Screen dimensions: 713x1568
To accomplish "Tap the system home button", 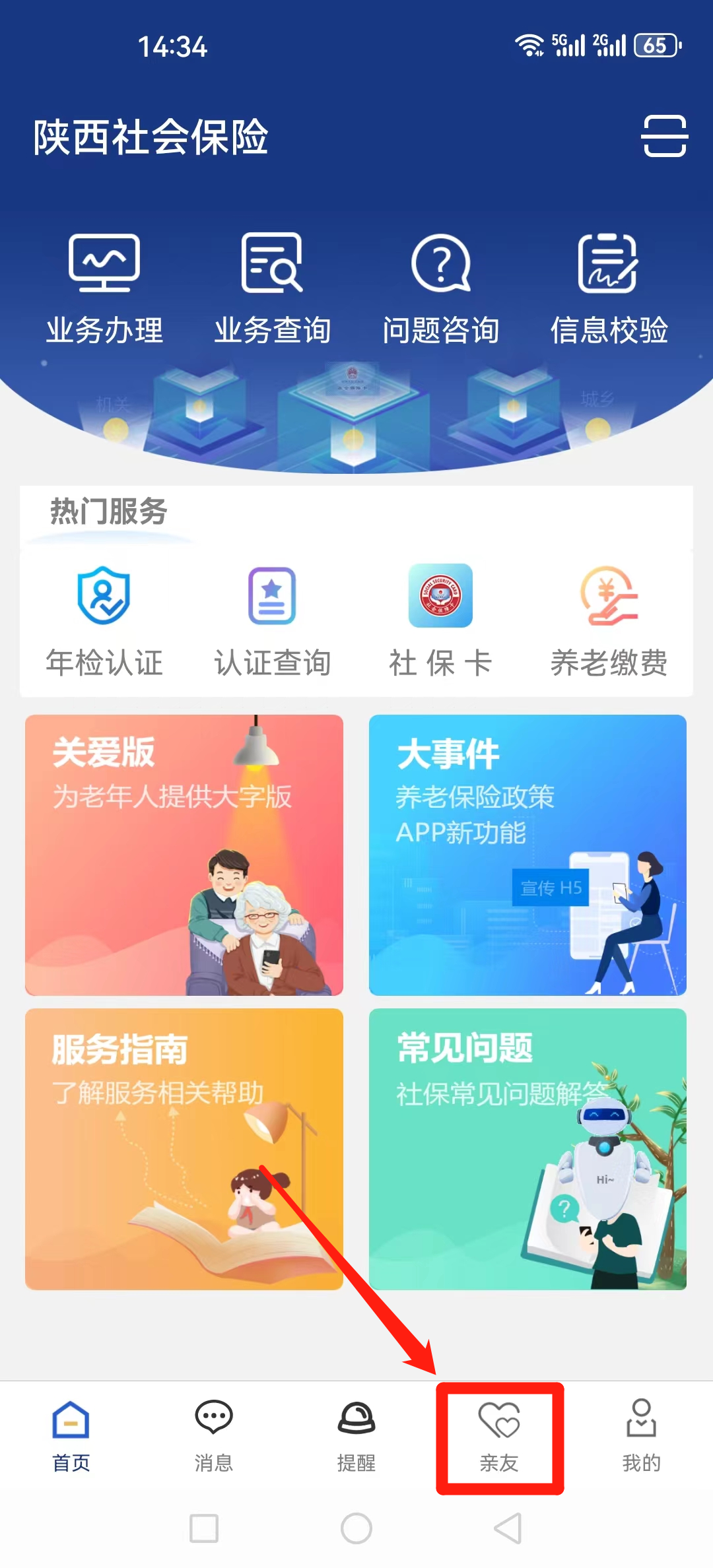I will tap(356, 1528).
